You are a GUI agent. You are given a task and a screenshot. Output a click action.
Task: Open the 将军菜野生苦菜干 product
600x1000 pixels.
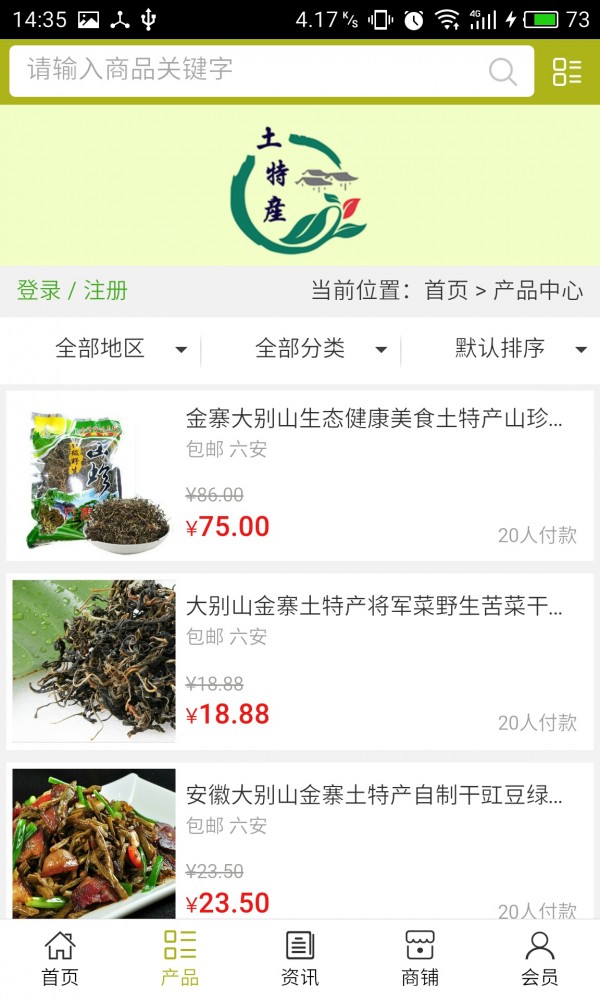pyautogui.click(x=373, y=606)
